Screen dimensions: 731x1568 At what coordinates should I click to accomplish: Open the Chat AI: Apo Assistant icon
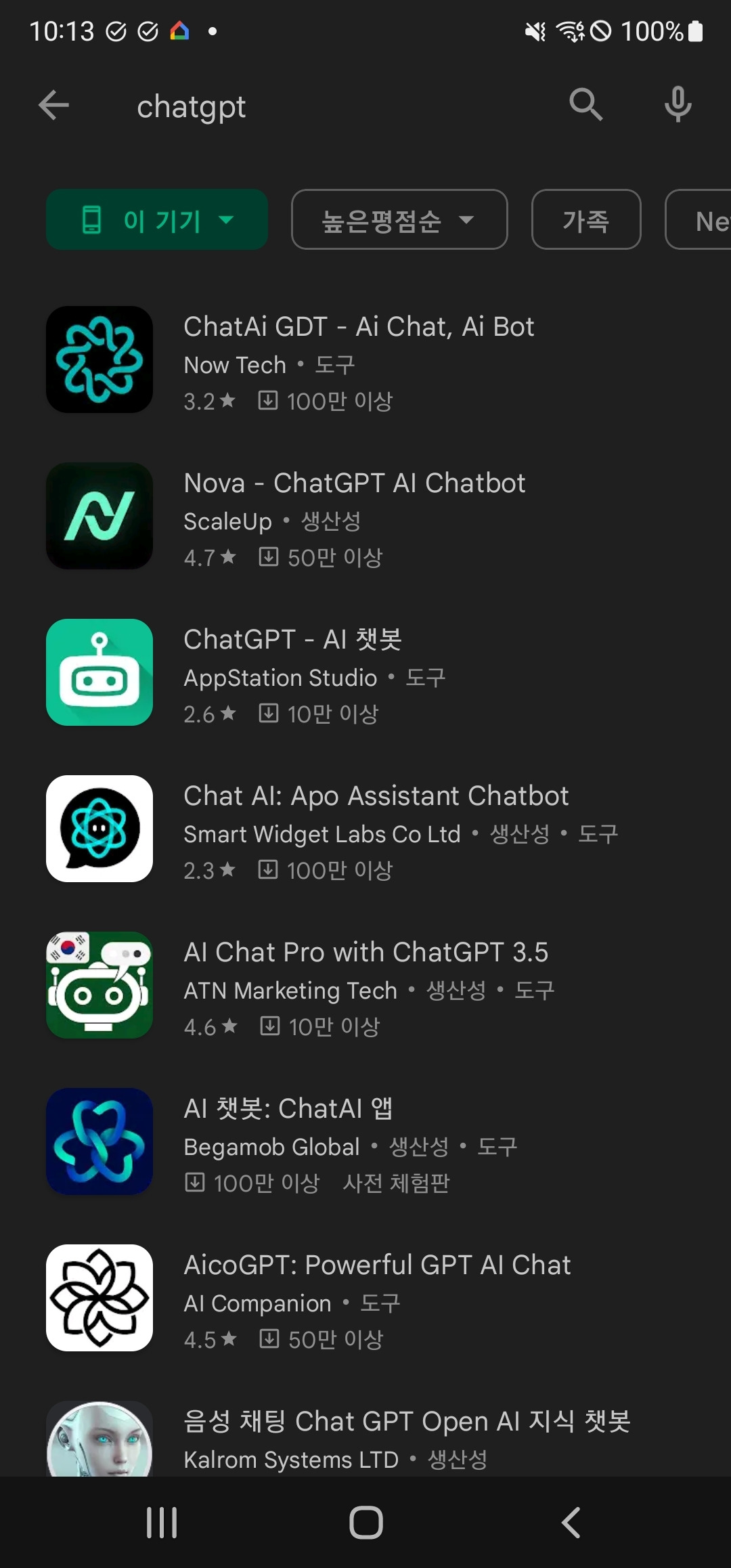[99, 829]
